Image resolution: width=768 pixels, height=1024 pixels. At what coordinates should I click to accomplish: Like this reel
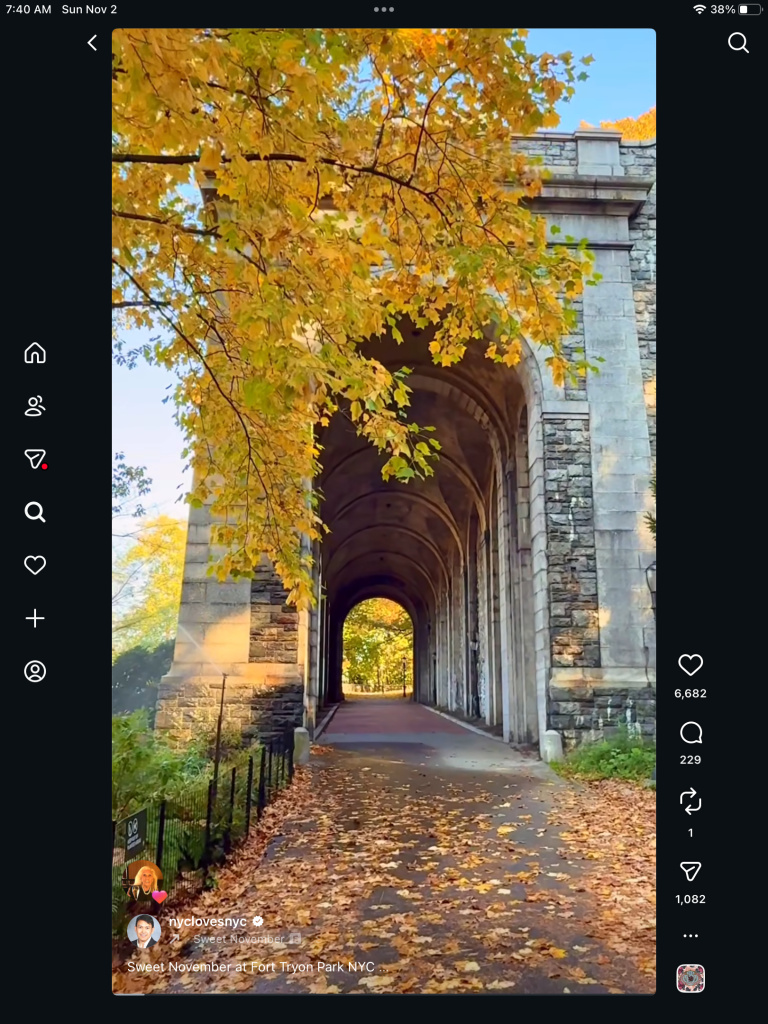[690, 666]
